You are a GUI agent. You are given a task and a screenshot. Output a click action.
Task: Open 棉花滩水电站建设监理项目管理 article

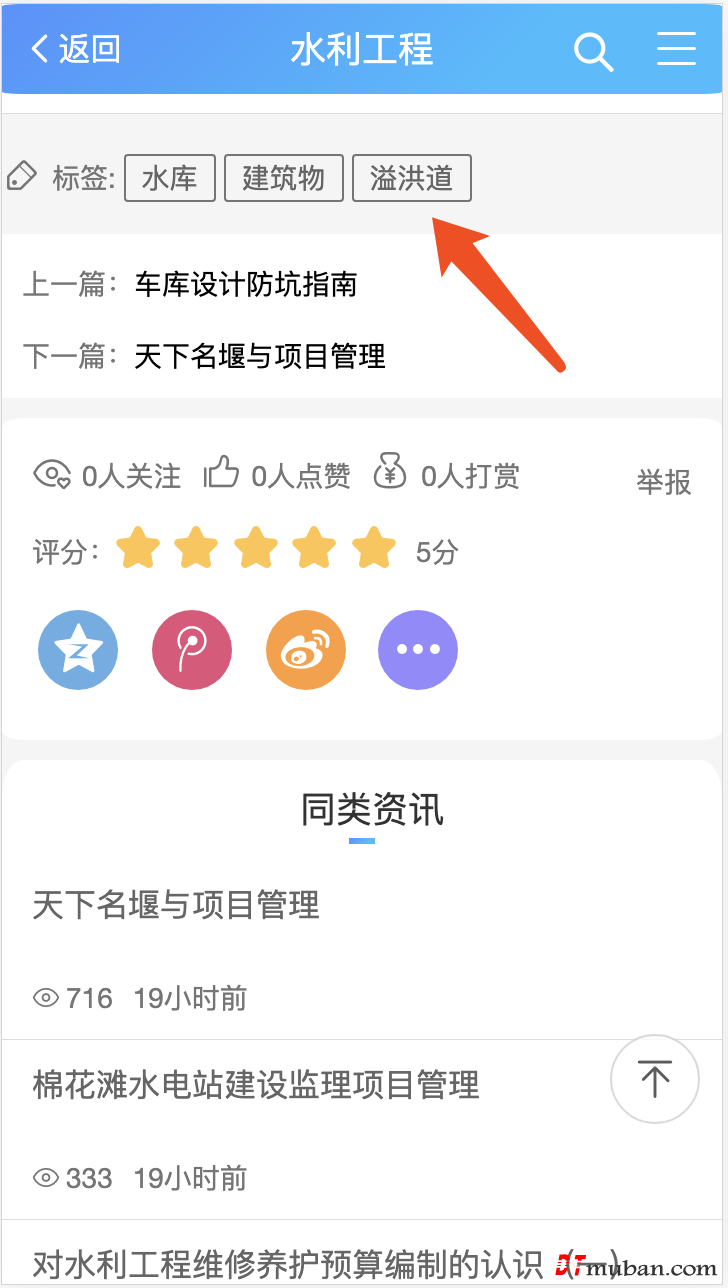pos(256,1086)
